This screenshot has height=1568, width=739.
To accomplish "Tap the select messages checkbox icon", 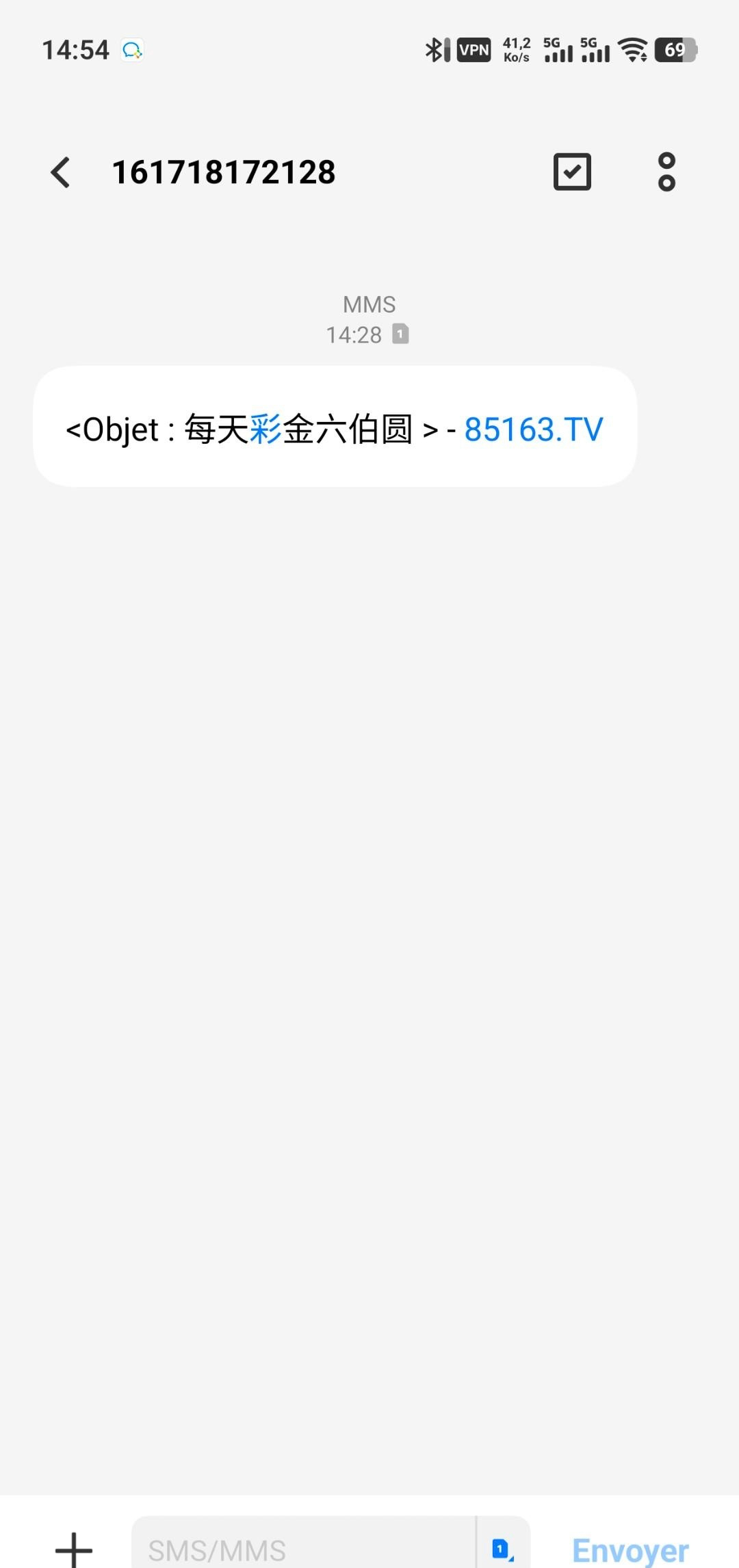I will (572, 172).
